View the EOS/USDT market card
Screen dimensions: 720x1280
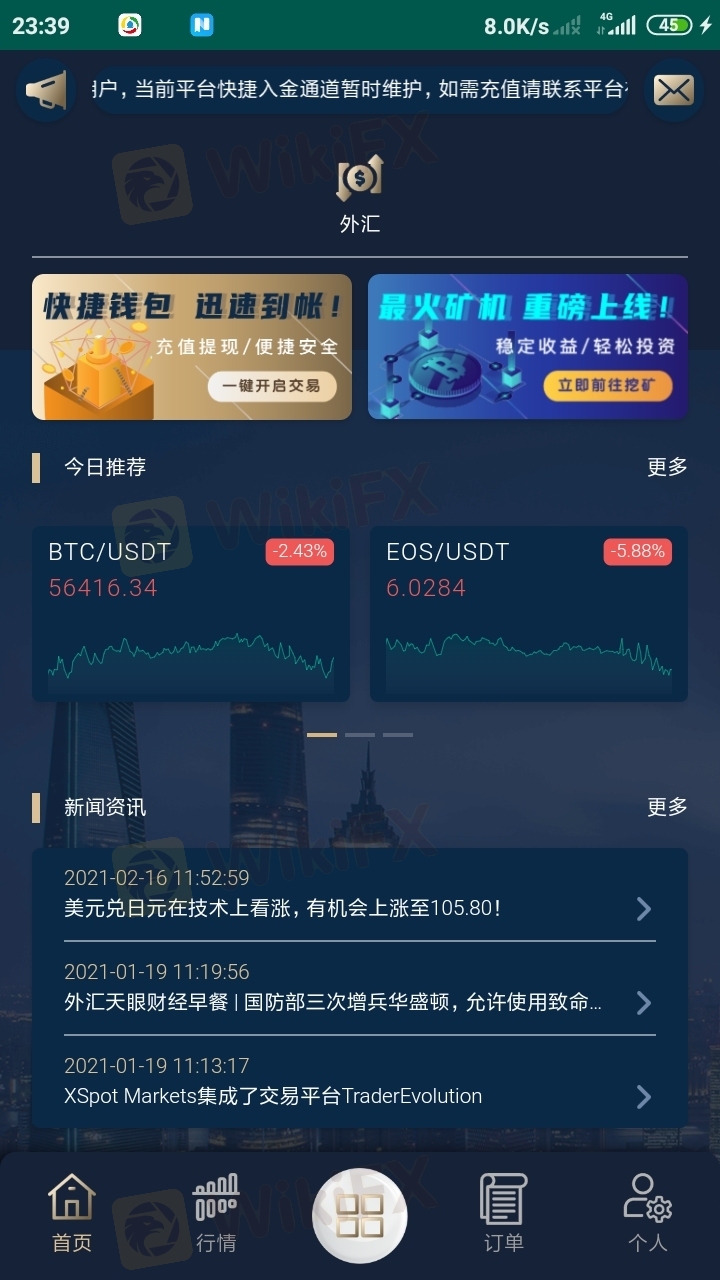pyautogui.click(x=529, y=614)
